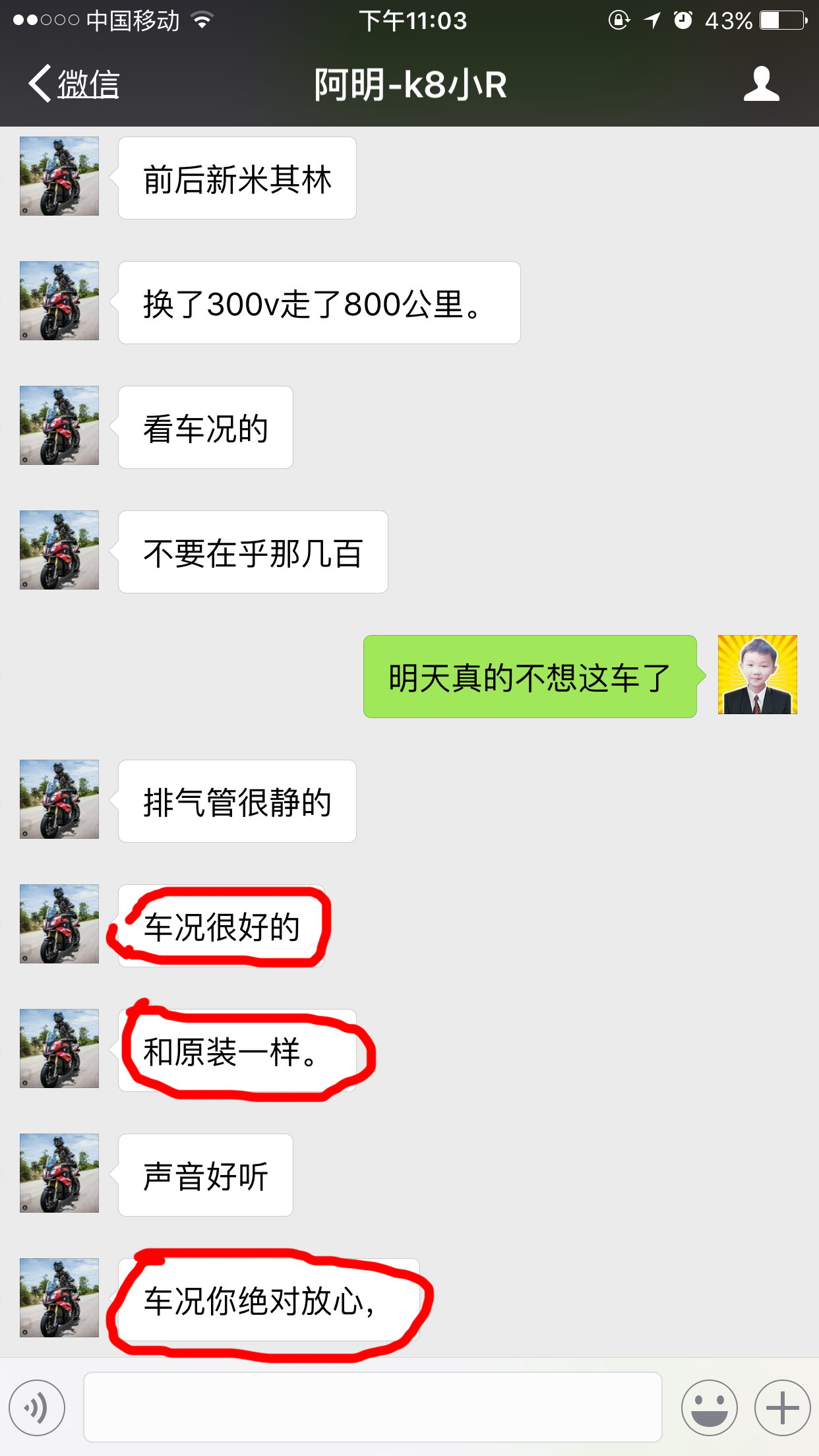Image resolution: width=819 pixels, height=1456 pixels.
Task: Open contact avatar beside 前后新米其林
Action: (59, 176)
